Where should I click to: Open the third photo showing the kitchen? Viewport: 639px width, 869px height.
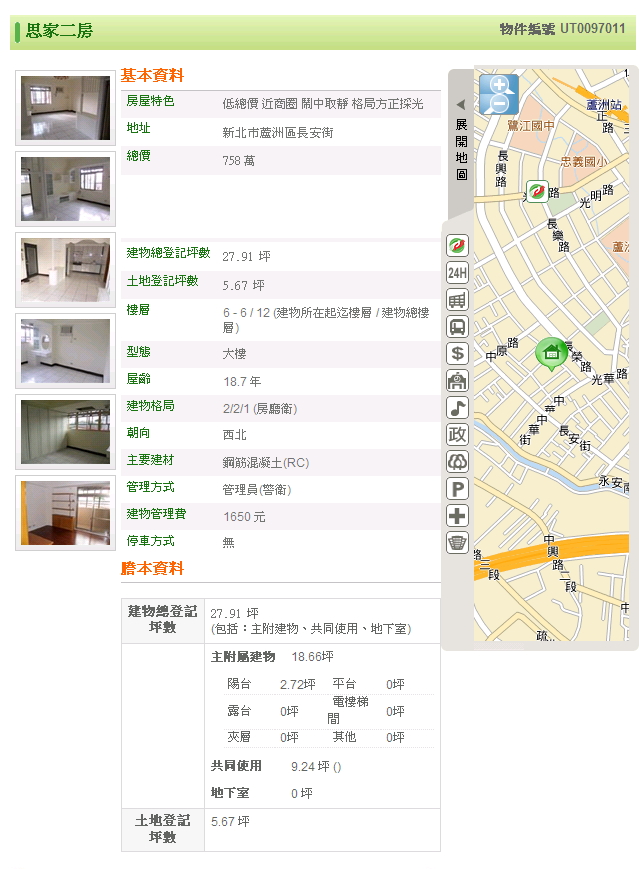(66, 270)
